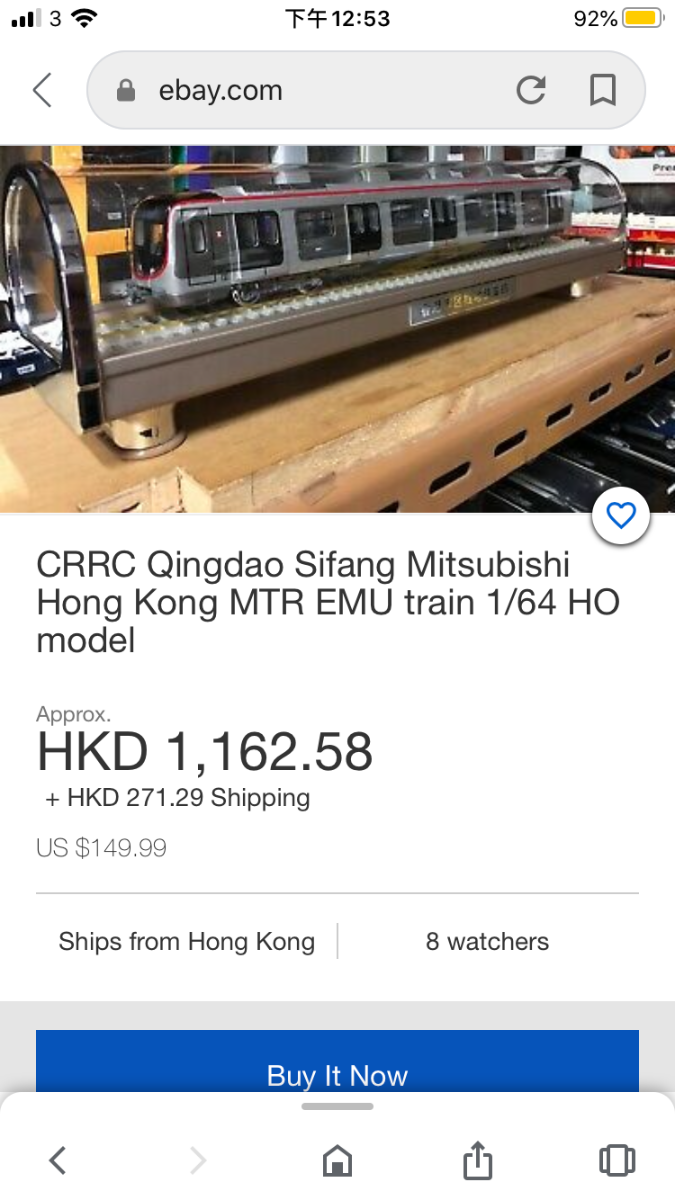
Task: Bookmark this page in the browser
Action: click(602, 91)
